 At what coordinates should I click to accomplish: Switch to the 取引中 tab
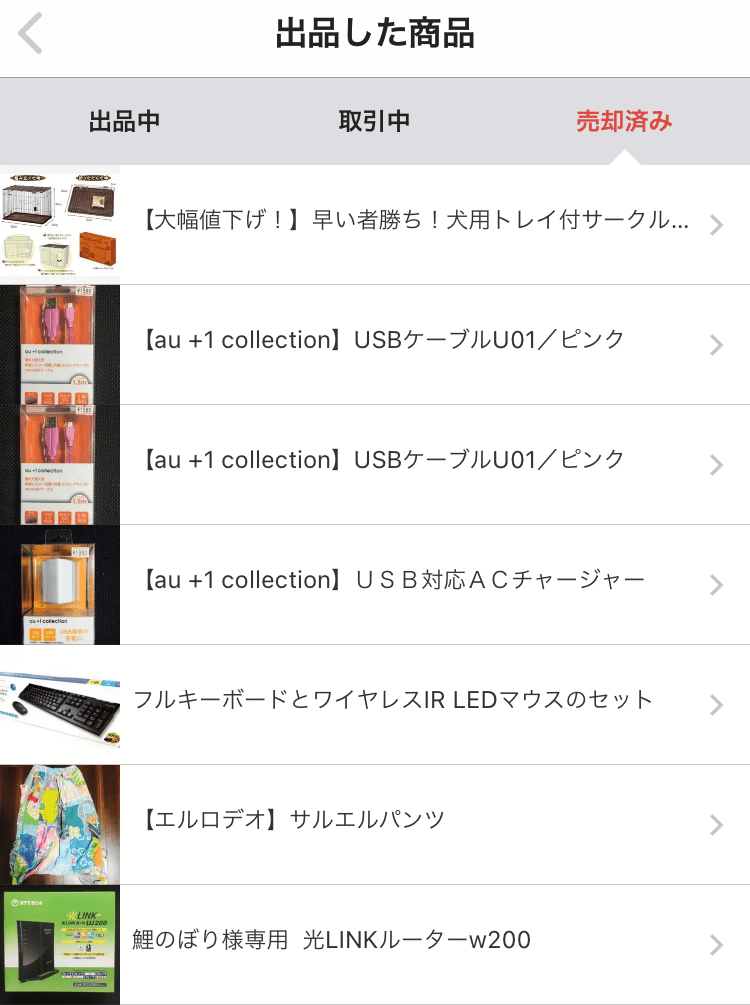click(374, 122)
